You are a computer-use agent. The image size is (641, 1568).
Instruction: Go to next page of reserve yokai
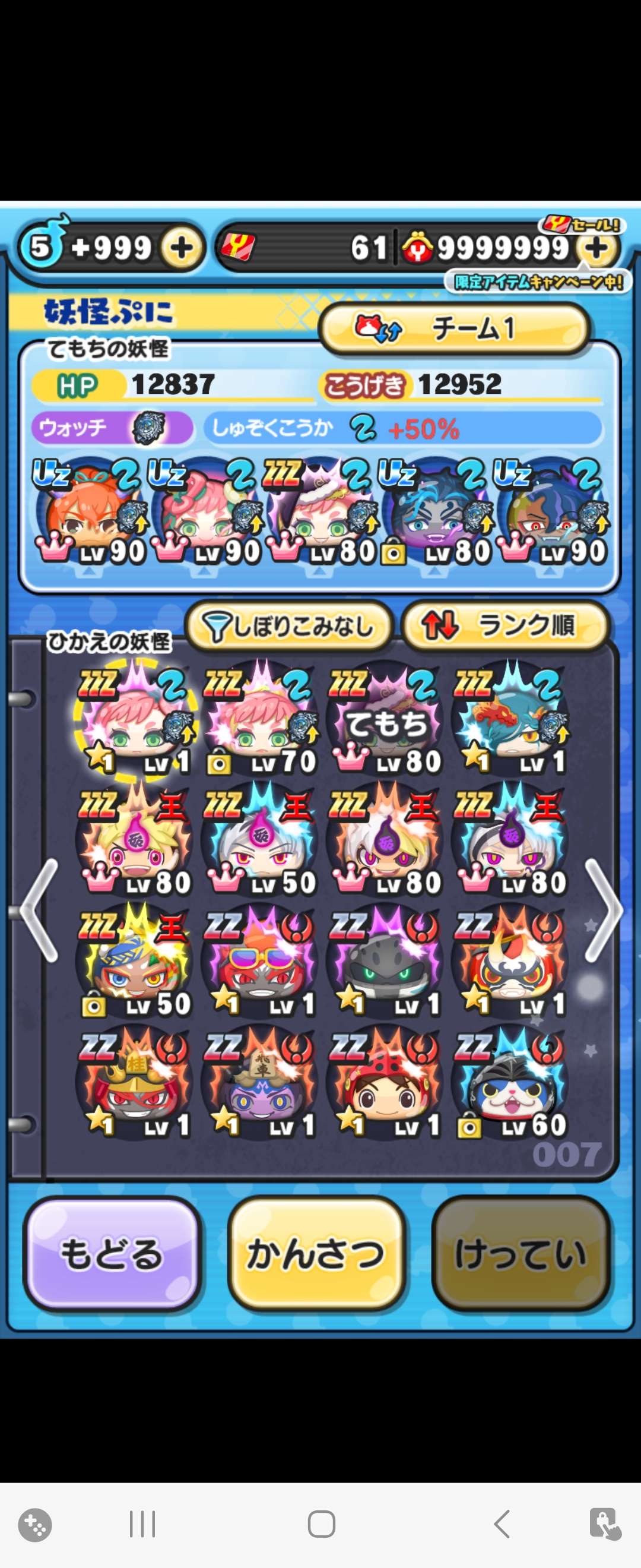pyautogui.click(x=602, y=910)
